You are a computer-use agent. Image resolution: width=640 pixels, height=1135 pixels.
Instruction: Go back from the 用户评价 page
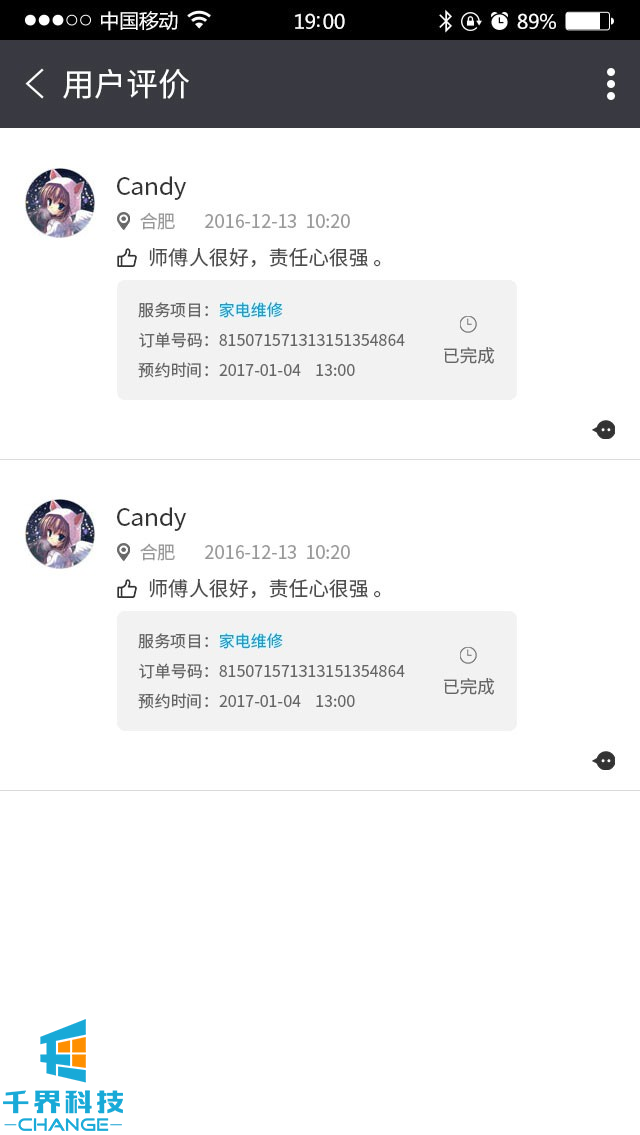(36, 84)
